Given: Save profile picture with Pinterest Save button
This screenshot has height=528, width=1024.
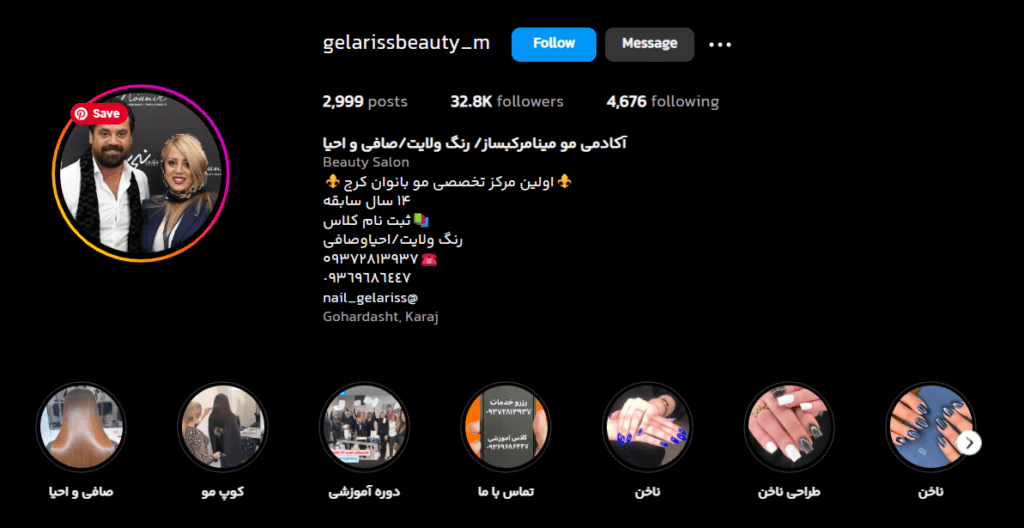Looking at the screenshot, I should (98, 114).
